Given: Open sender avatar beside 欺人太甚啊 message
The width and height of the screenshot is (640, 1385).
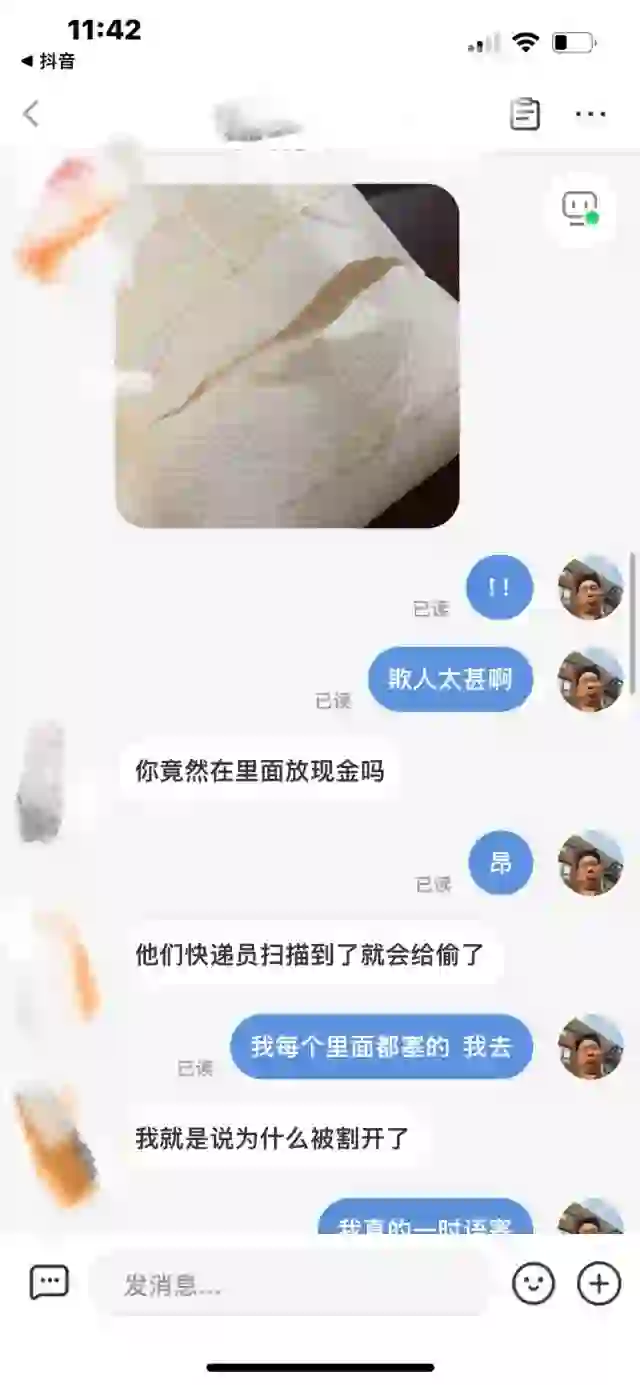Looking at the screenshot, I should pyautogui.click(x=591, y=680).
